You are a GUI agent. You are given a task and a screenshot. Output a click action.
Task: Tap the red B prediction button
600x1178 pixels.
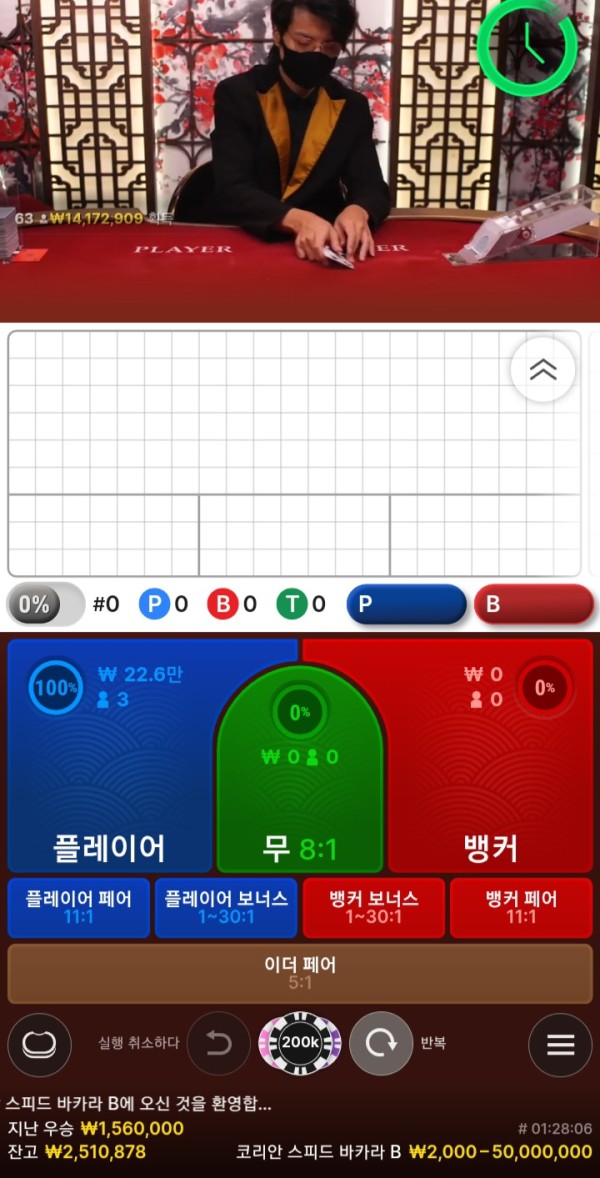533,604
